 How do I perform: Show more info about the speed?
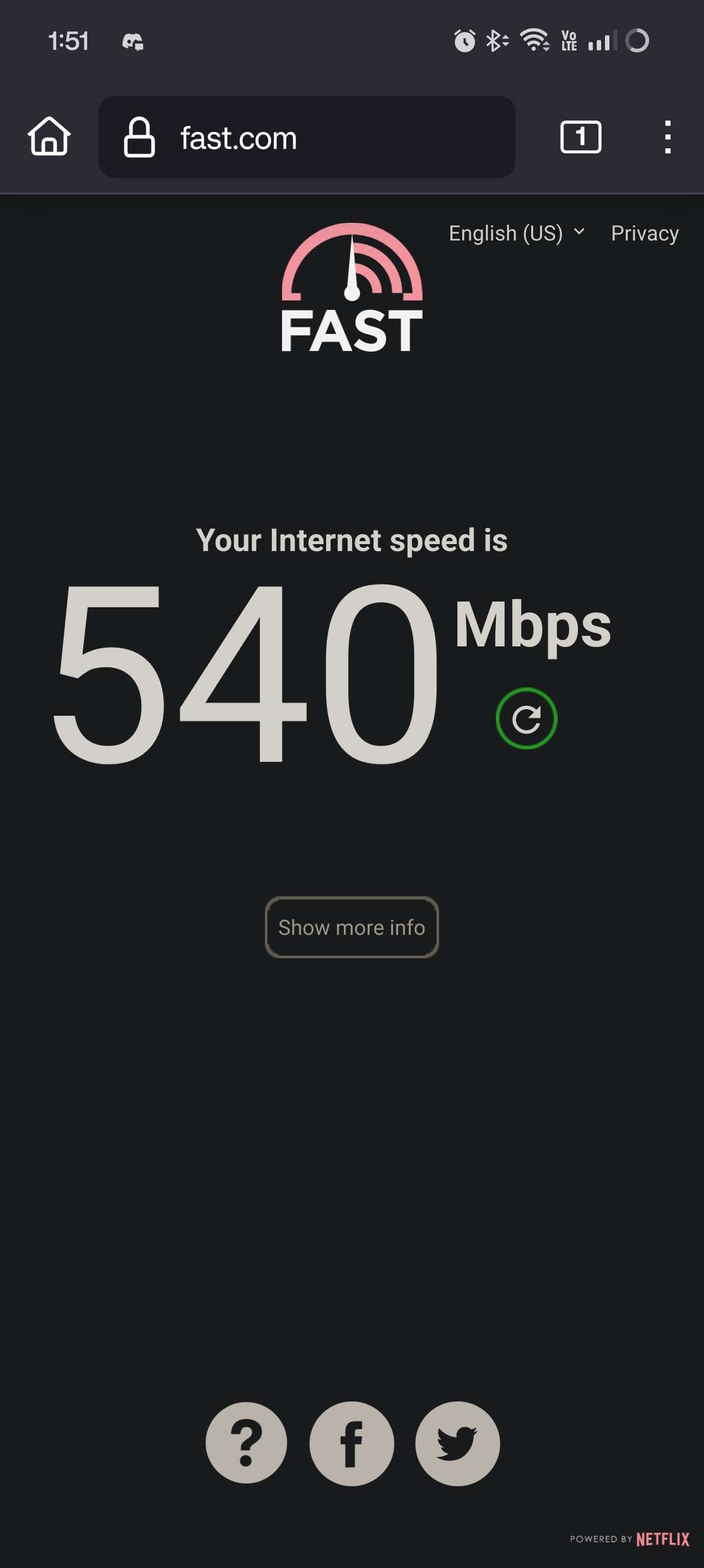[351, 927]
